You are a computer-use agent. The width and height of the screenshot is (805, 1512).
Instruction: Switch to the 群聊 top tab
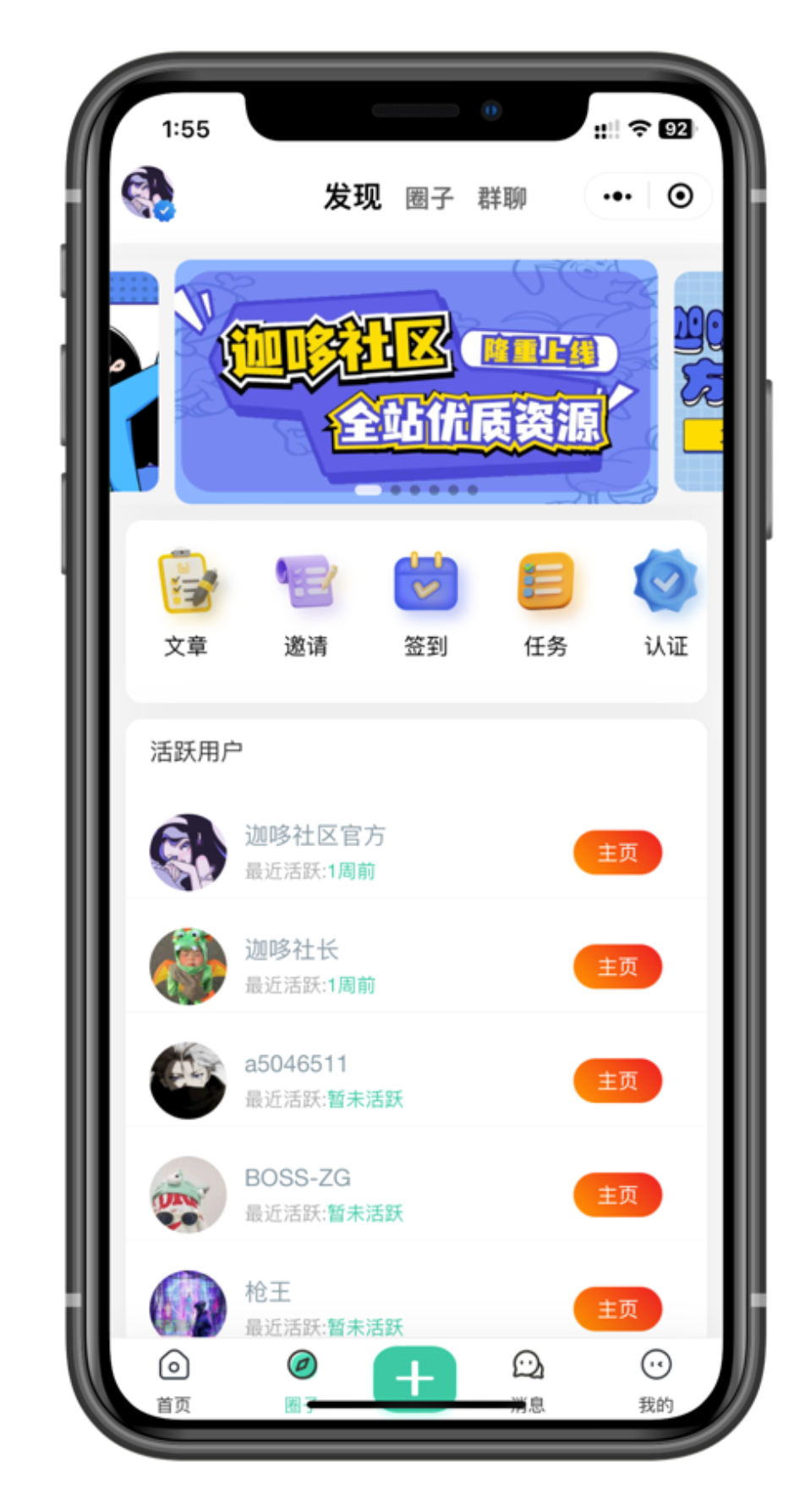501,198
